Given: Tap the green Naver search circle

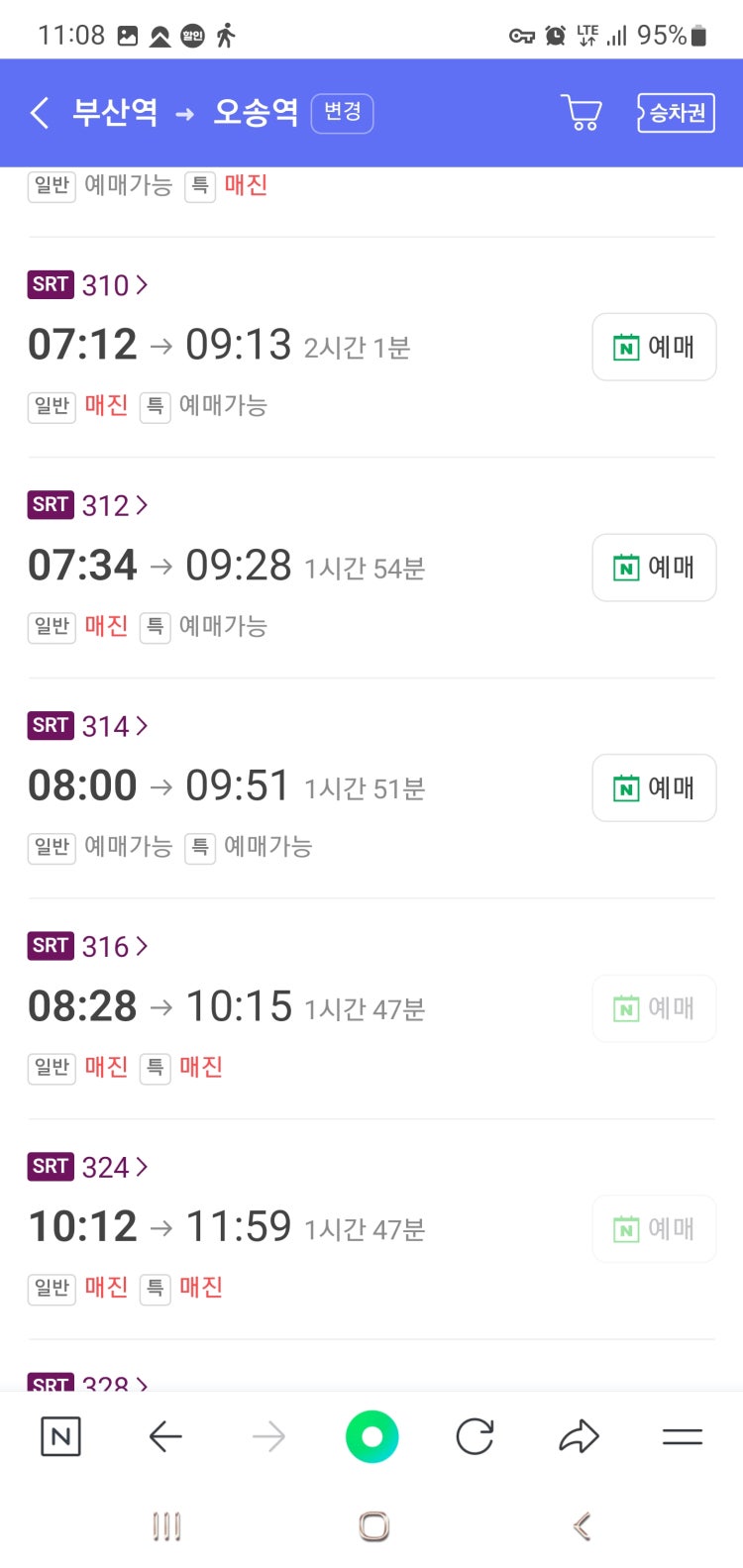Looking at the screenshot, I should point(371,1436).
